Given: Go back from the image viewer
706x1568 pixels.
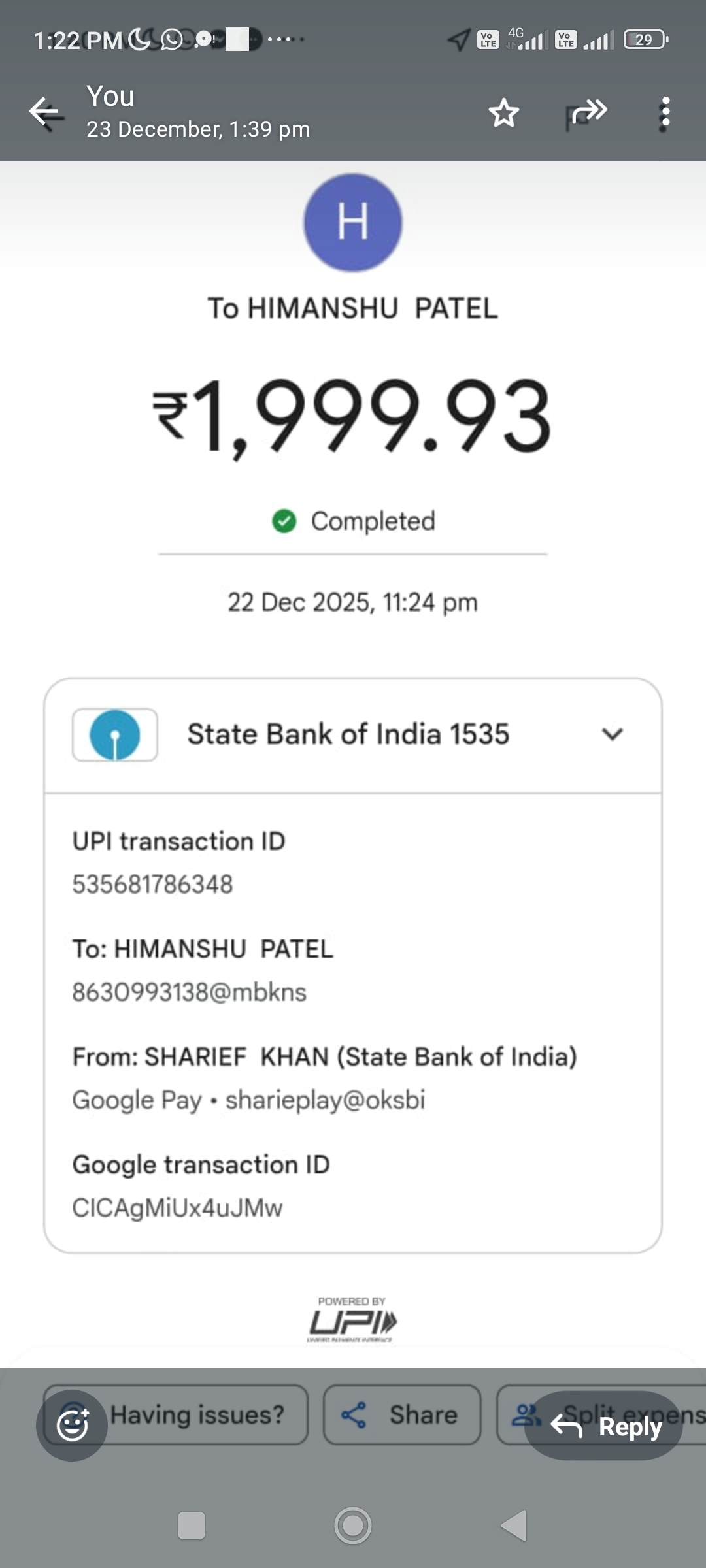Looking at the screenshot, I should pyautogui.click(x=46, y=112).
